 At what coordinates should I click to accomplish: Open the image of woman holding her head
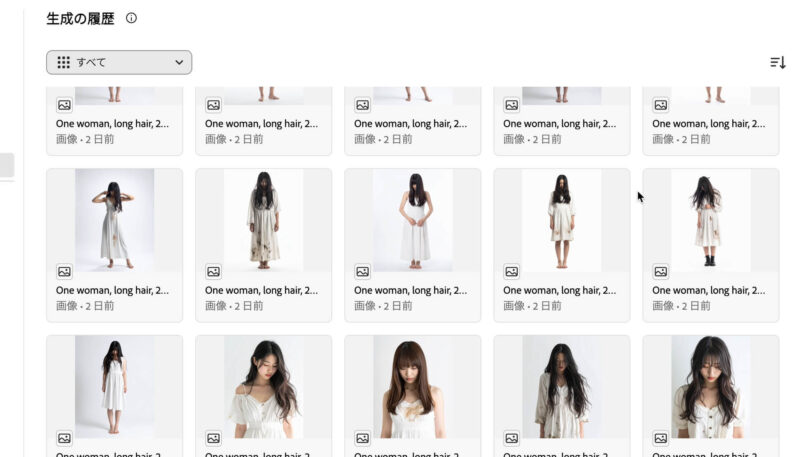(x=114, y=220)
